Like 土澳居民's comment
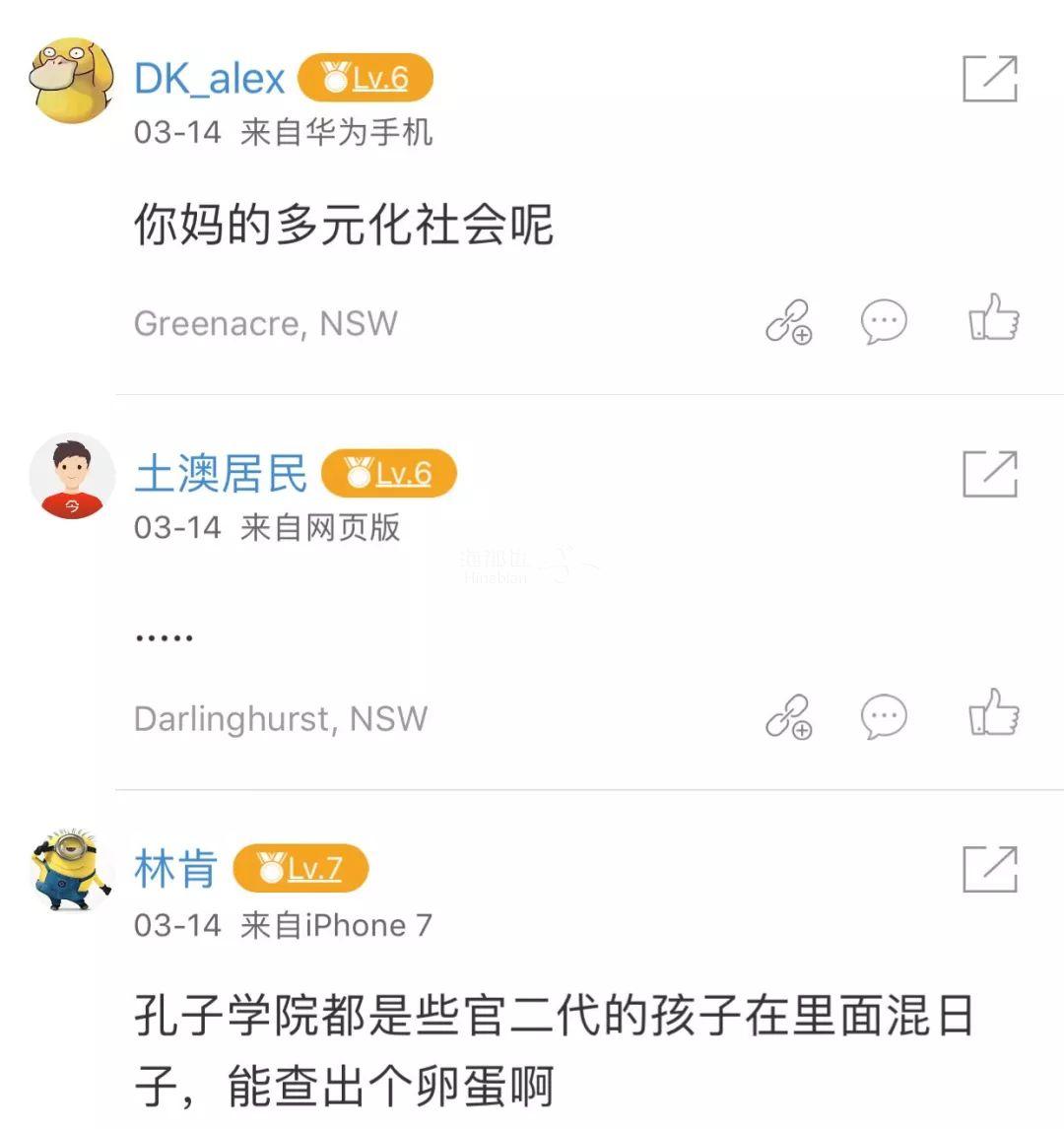The height and width of the screenshot is (1129, 1064). tap(993, 713)
